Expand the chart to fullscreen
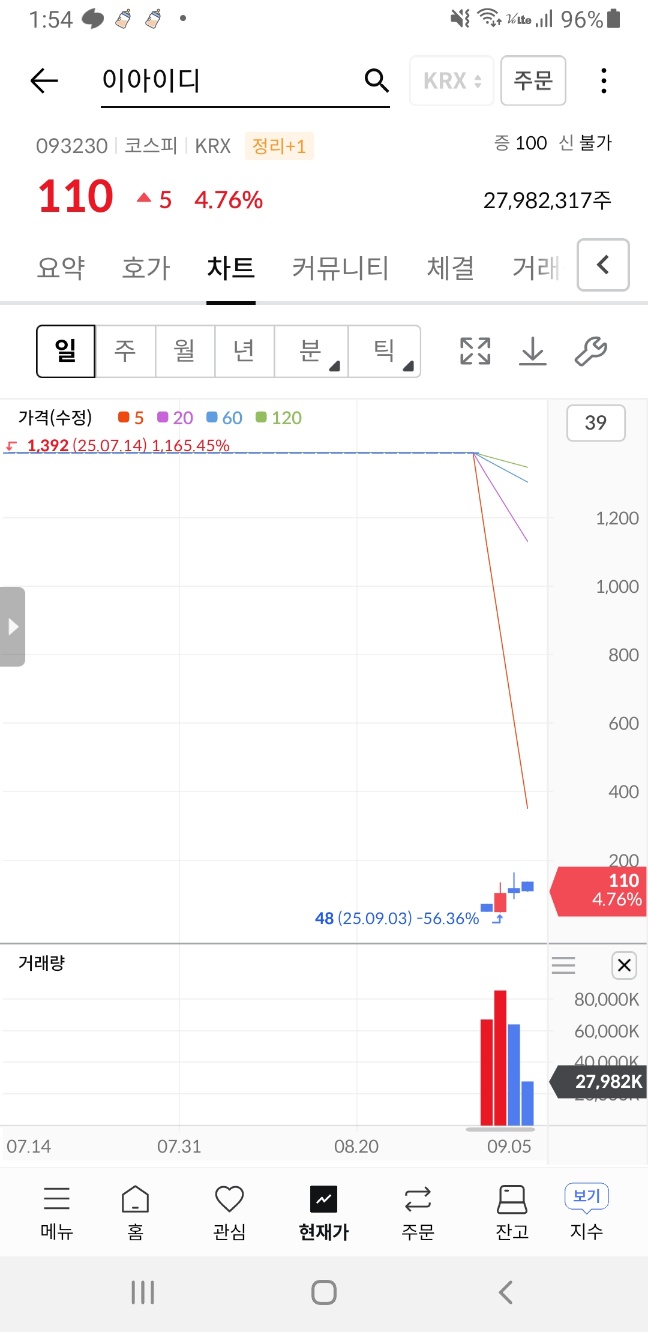 coord(475,351)
